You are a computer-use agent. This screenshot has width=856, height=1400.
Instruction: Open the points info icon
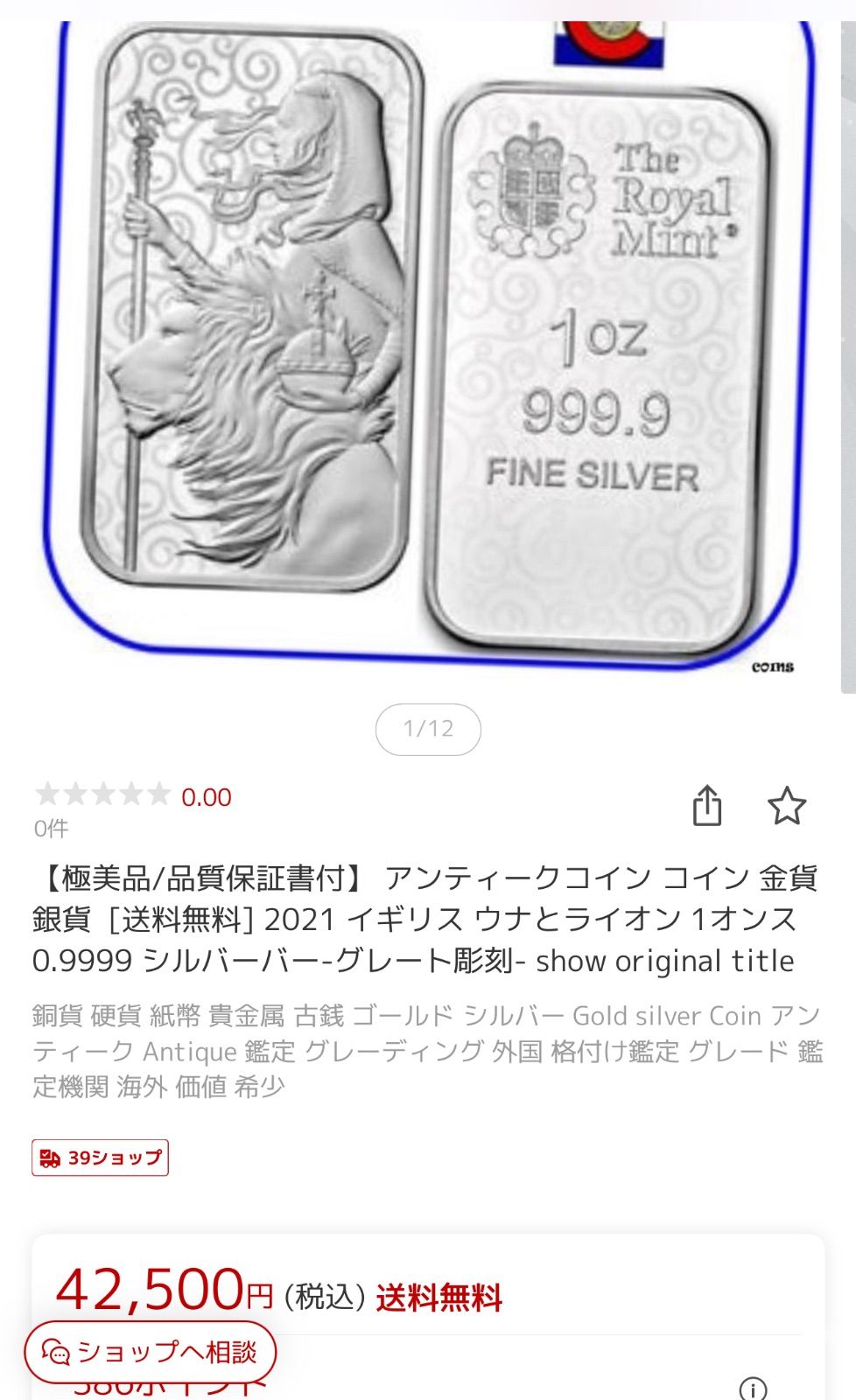coord(753,1389)
